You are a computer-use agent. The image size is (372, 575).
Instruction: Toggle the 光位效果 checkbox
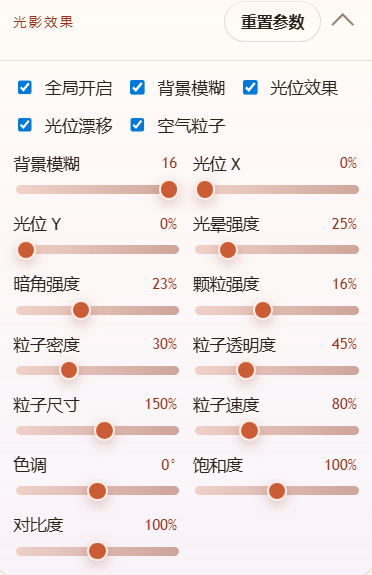[250, 88]
